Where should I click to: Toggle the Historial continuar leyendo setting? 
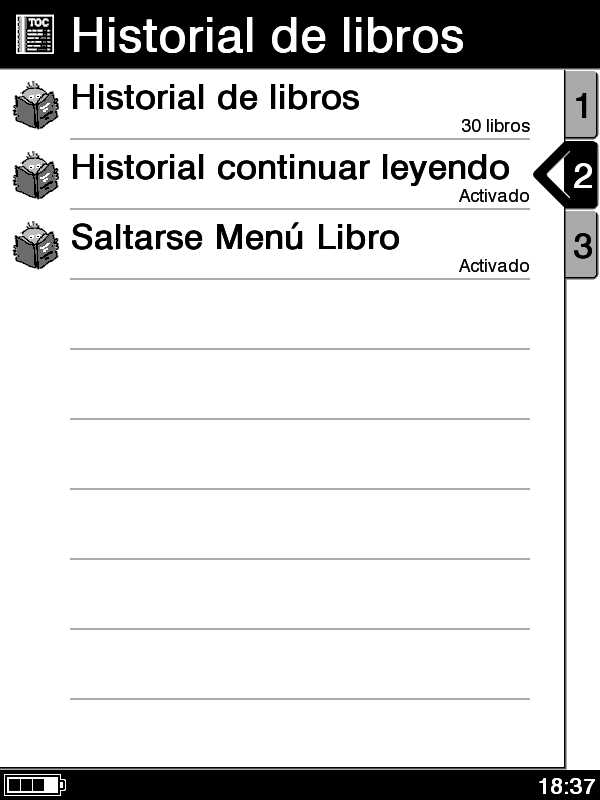click(x=290, y=175)
